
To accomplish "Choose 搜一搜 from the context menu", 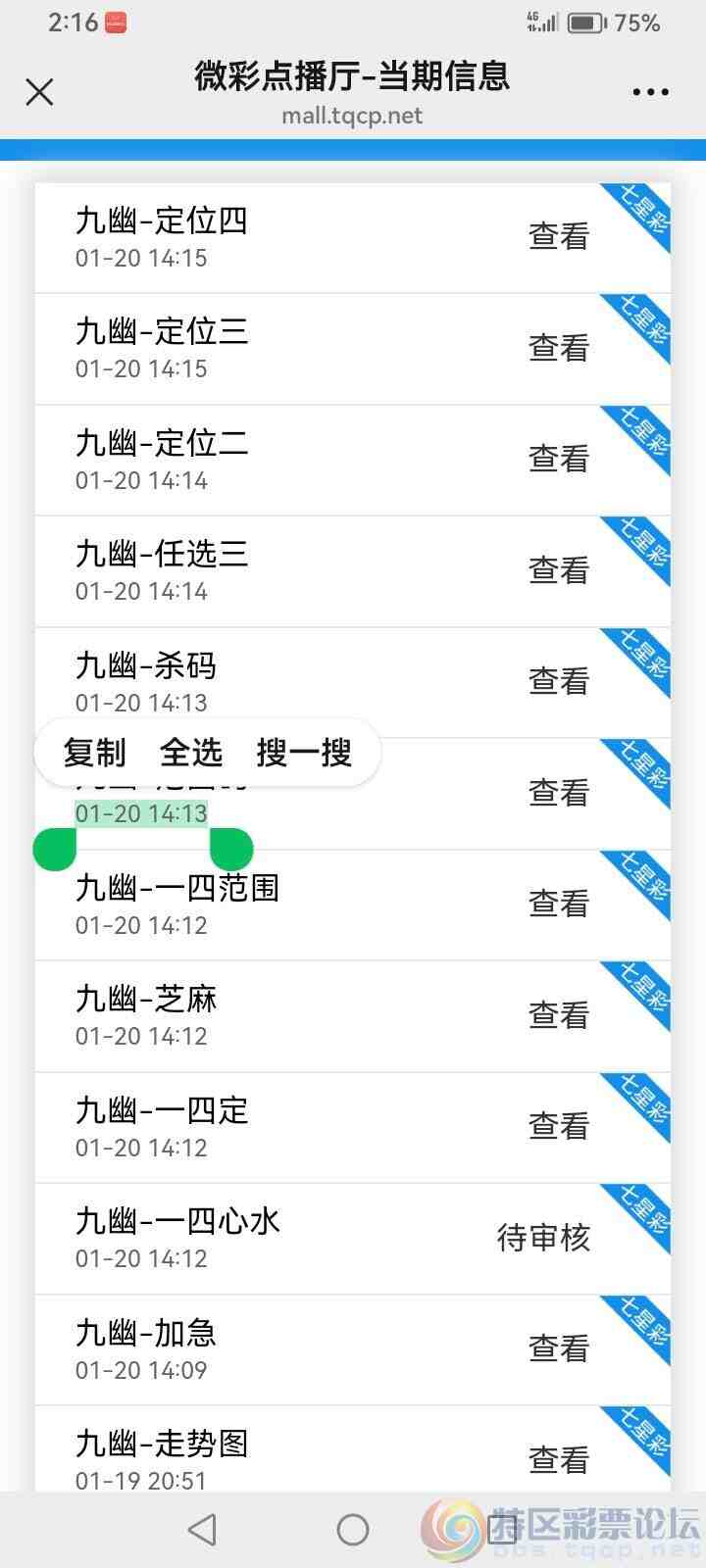I will tap(305, 752).
